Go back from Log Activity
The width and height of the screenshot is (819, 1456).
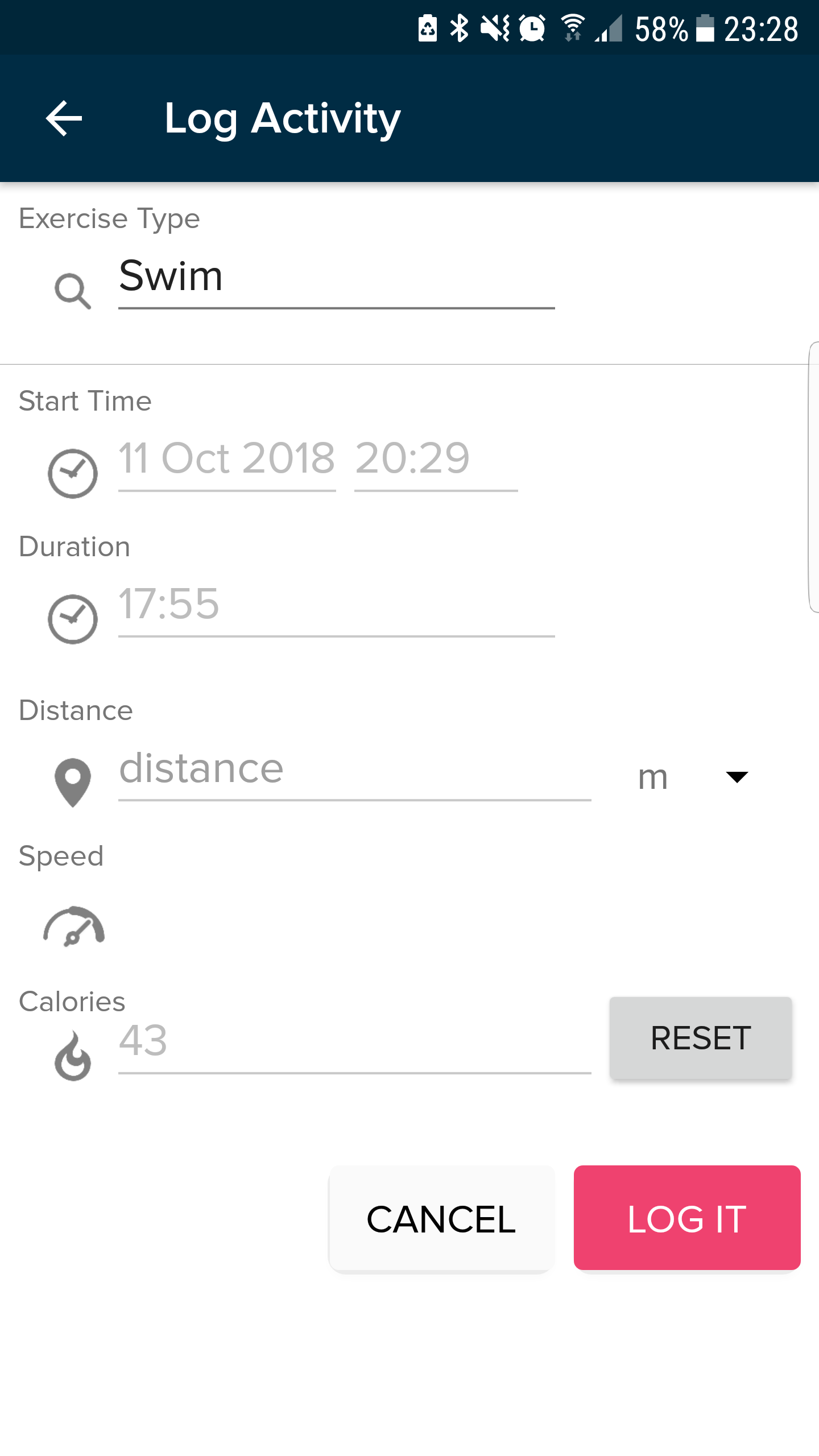[64, 118]
